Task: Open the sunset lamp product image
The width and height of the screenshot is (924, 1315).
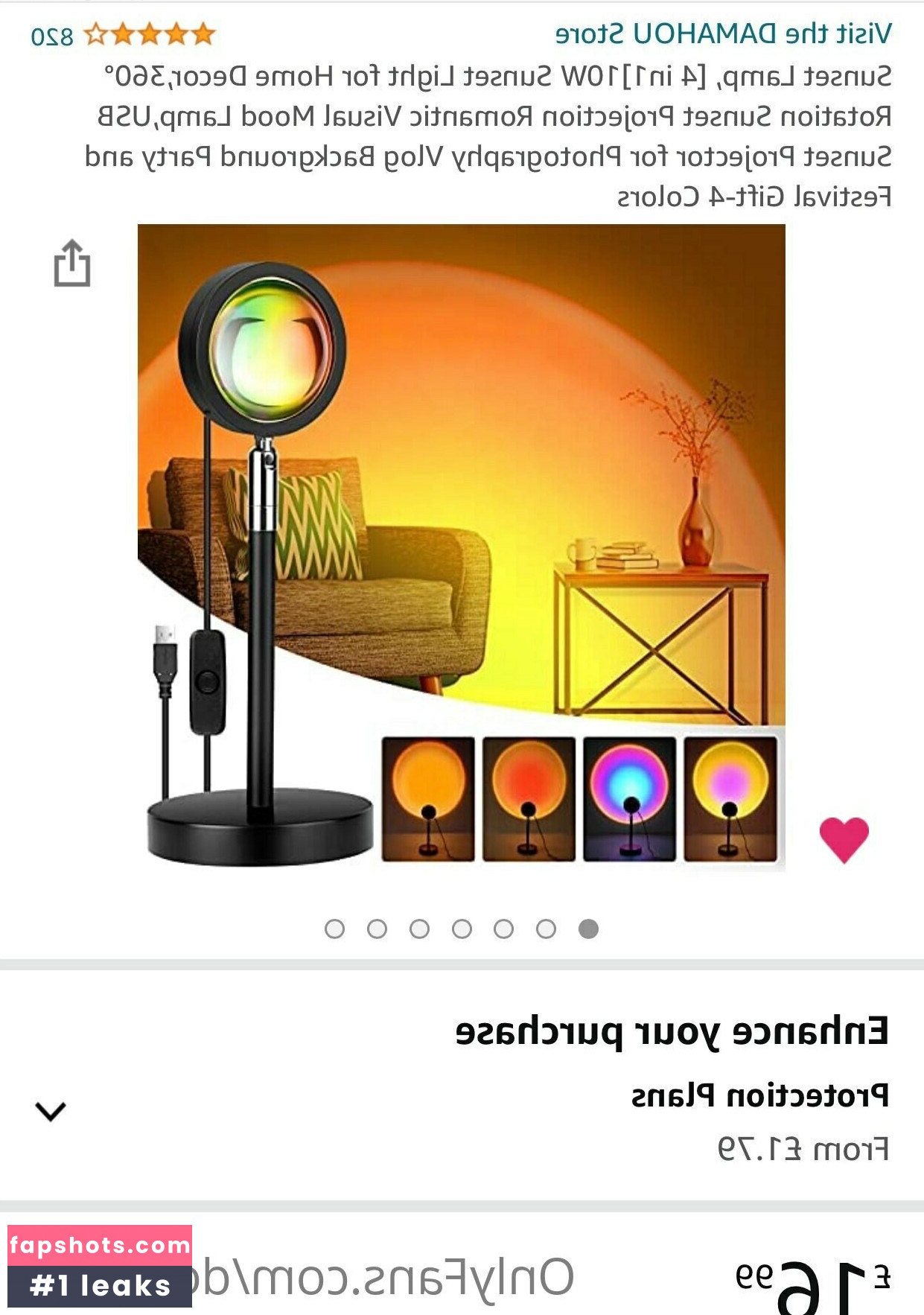Action: point(461,546)
